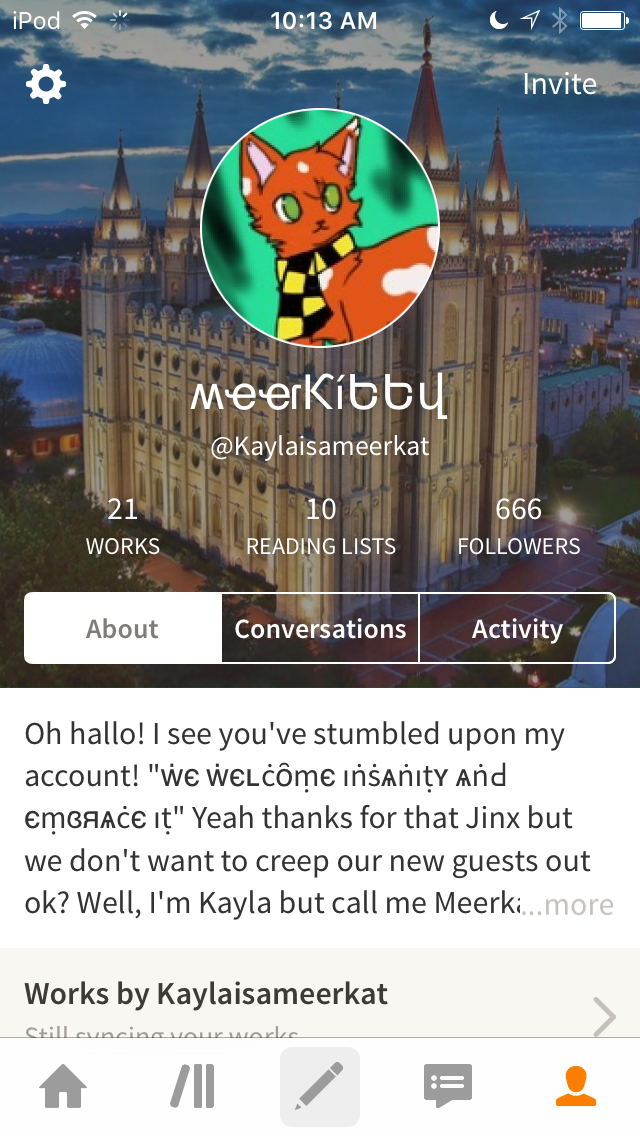
Task: Select the About tab
Action: click(123, 629)
